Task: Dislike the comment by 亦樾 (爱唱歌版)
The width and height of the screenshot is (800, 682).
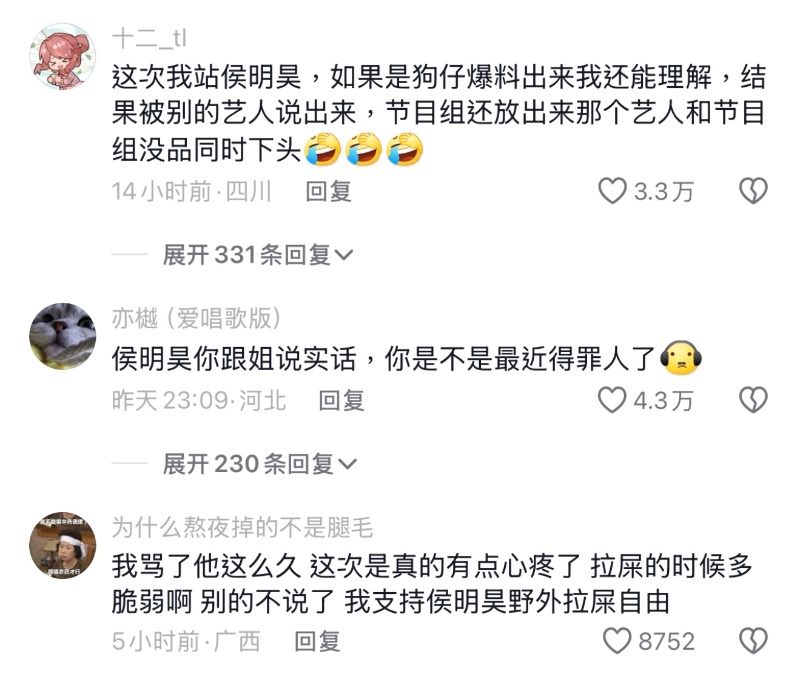Action: 752,401
